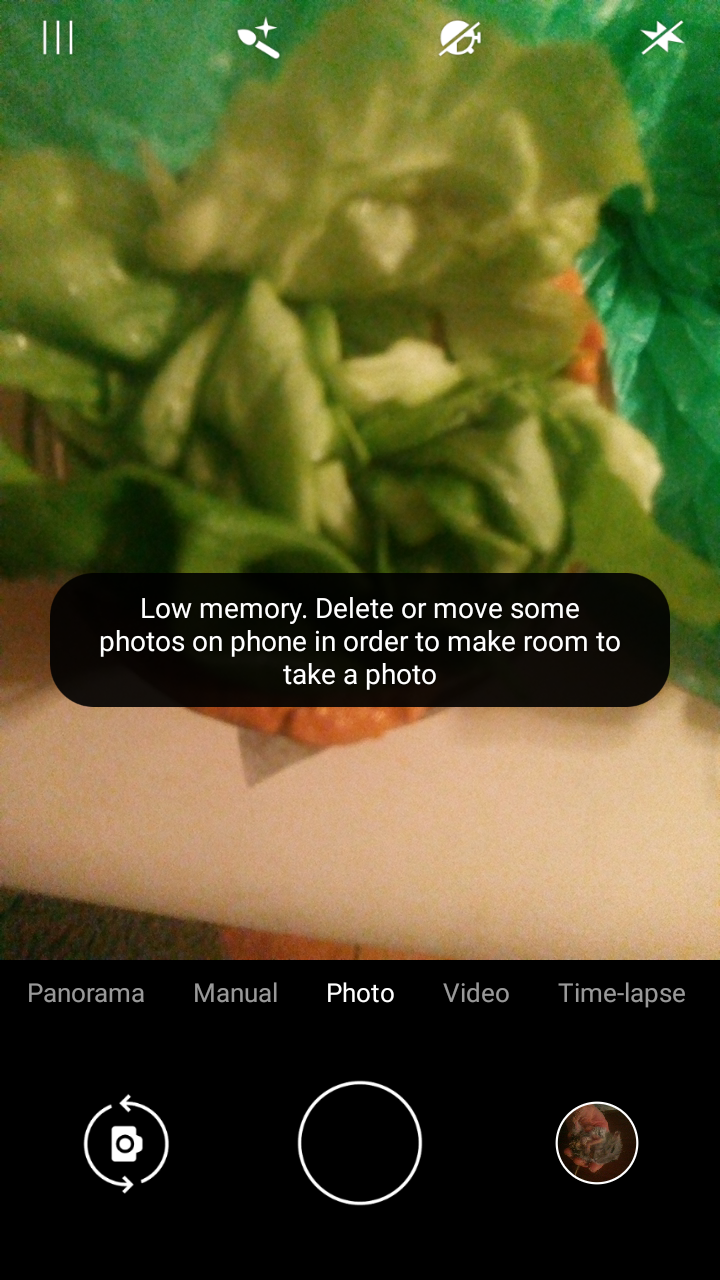Flip to the front camera
Screen dimensions: 720x1280
126,1144
